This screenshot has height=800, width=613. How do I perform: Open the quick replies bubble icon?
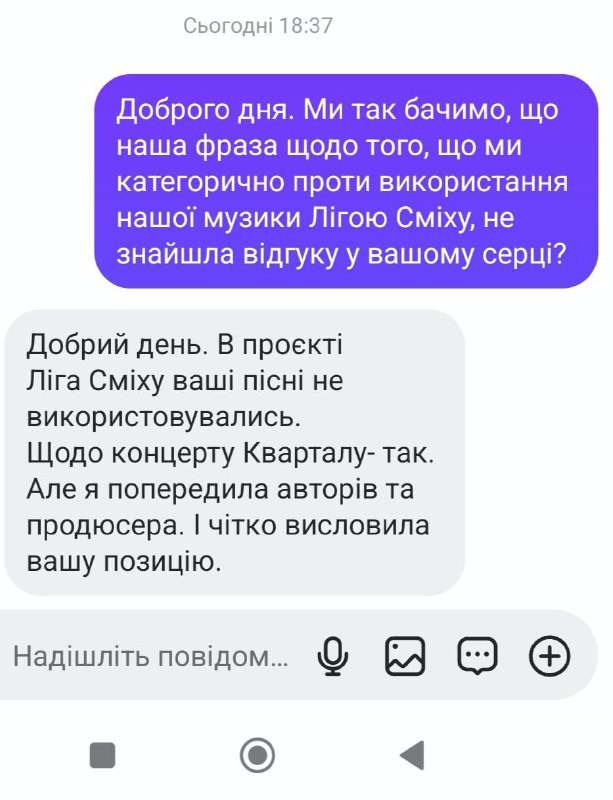[477, 656]
